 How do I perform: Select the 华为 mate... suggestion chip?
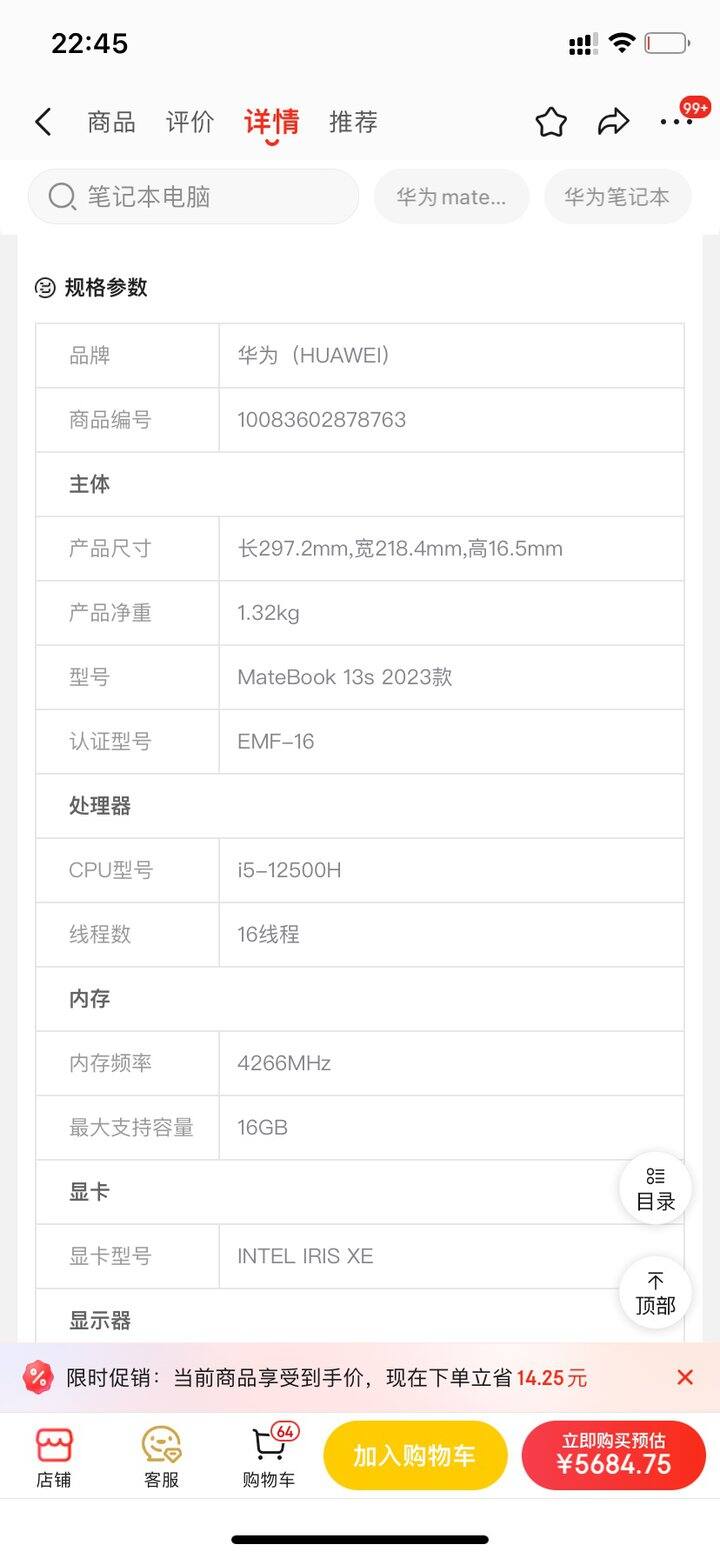tap(451, 196)
